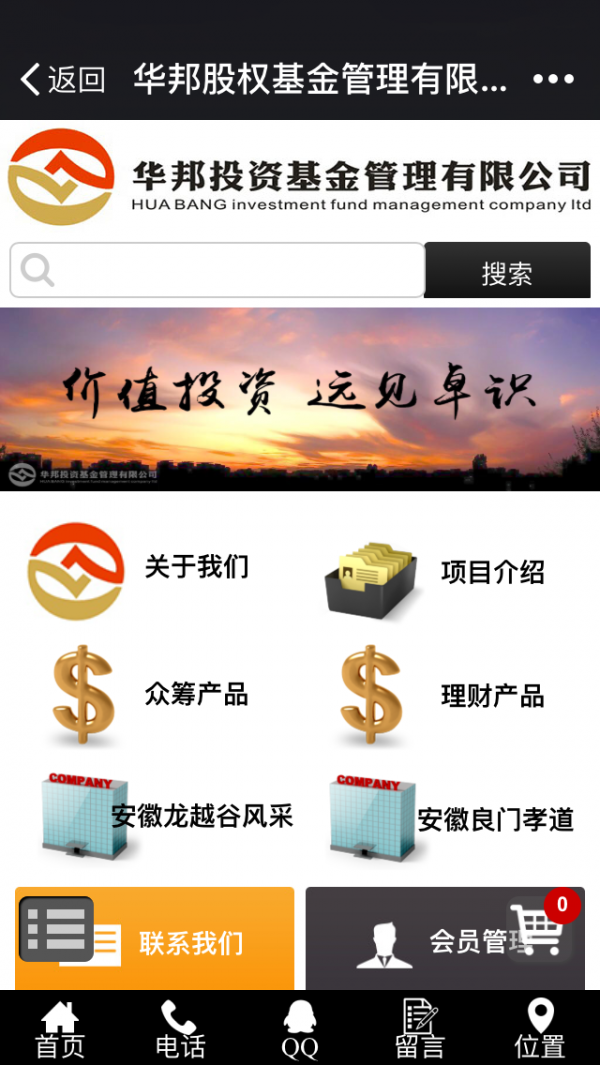Open the 位置 location tab
Image resolution: width=600 pixels, height=1065 pixels.
click(540, 1029)
